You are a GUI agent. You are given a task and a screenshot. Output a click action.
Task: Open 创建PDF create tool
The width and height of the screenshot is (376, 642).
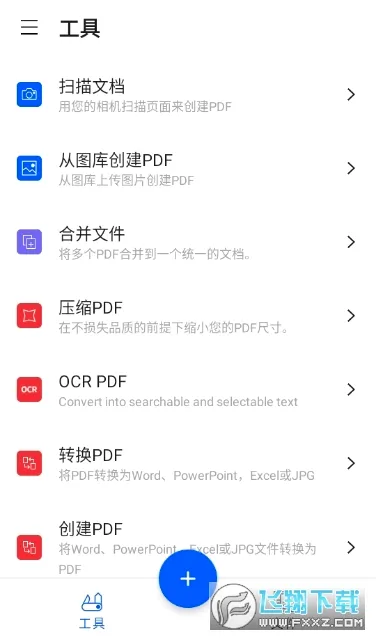[188, 547]
